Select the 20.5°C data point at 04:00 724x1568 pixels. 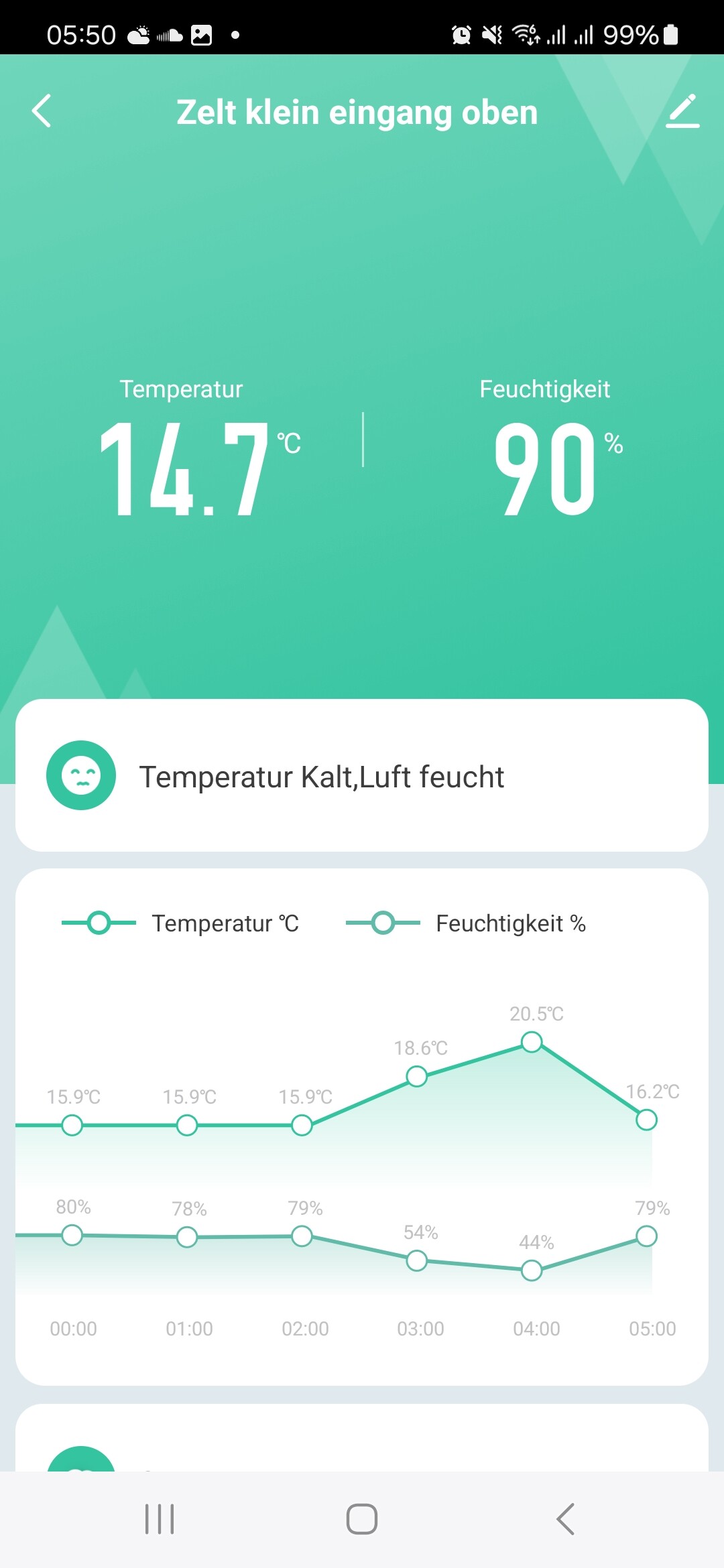pos(532,1042)
